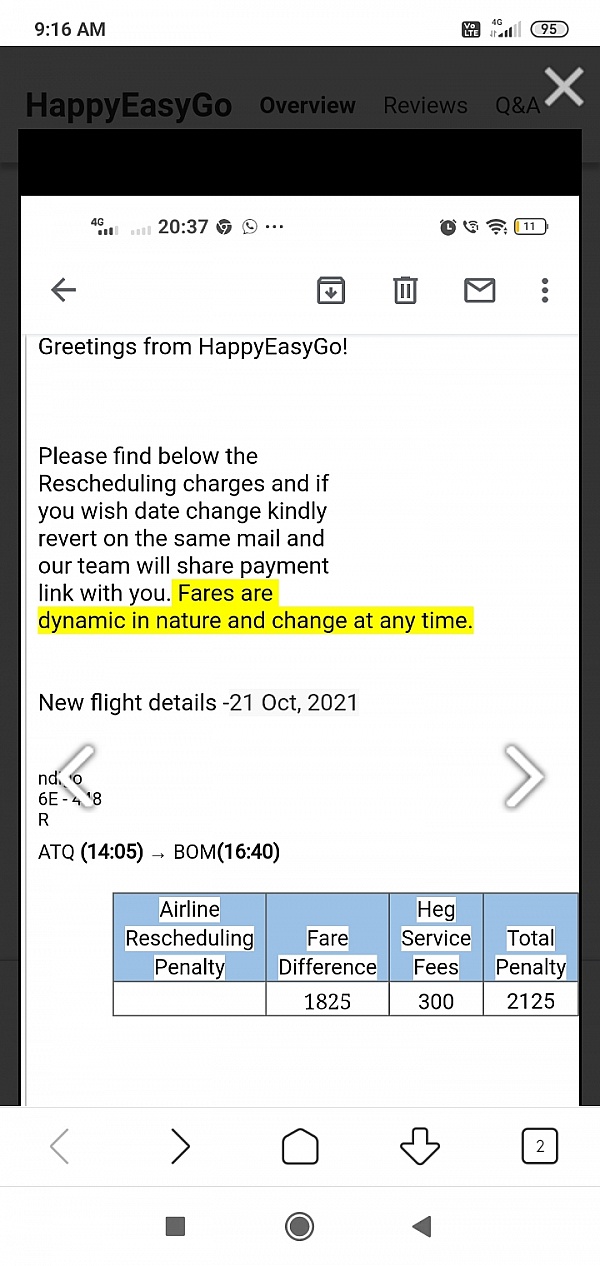Viewport: 600px width, 1266px height.
Task: Go back to the previous browser page
Action: pos(60,1146)
